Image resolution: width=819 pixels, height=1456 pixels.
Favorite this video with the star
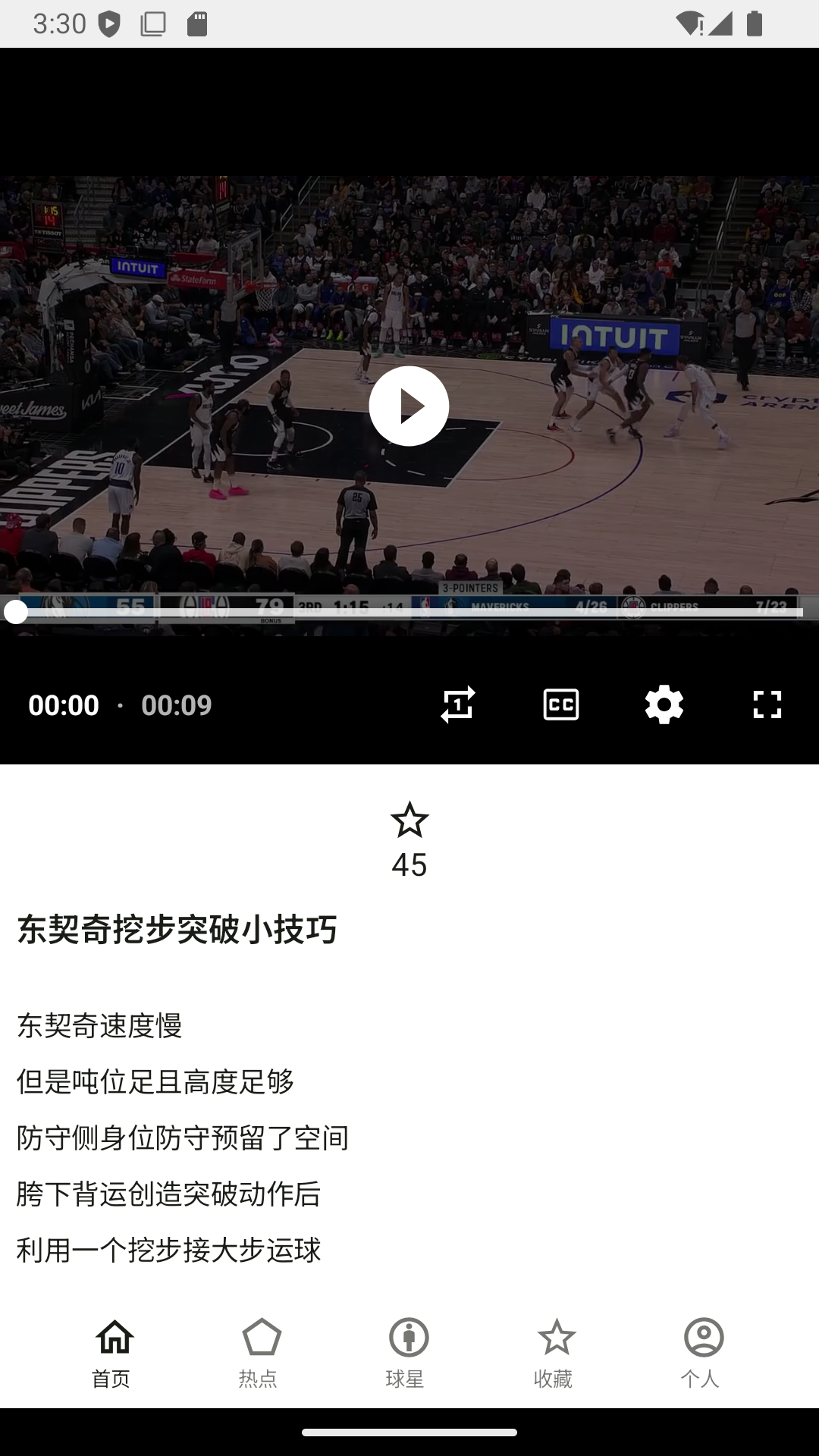[x=409, y=821]
